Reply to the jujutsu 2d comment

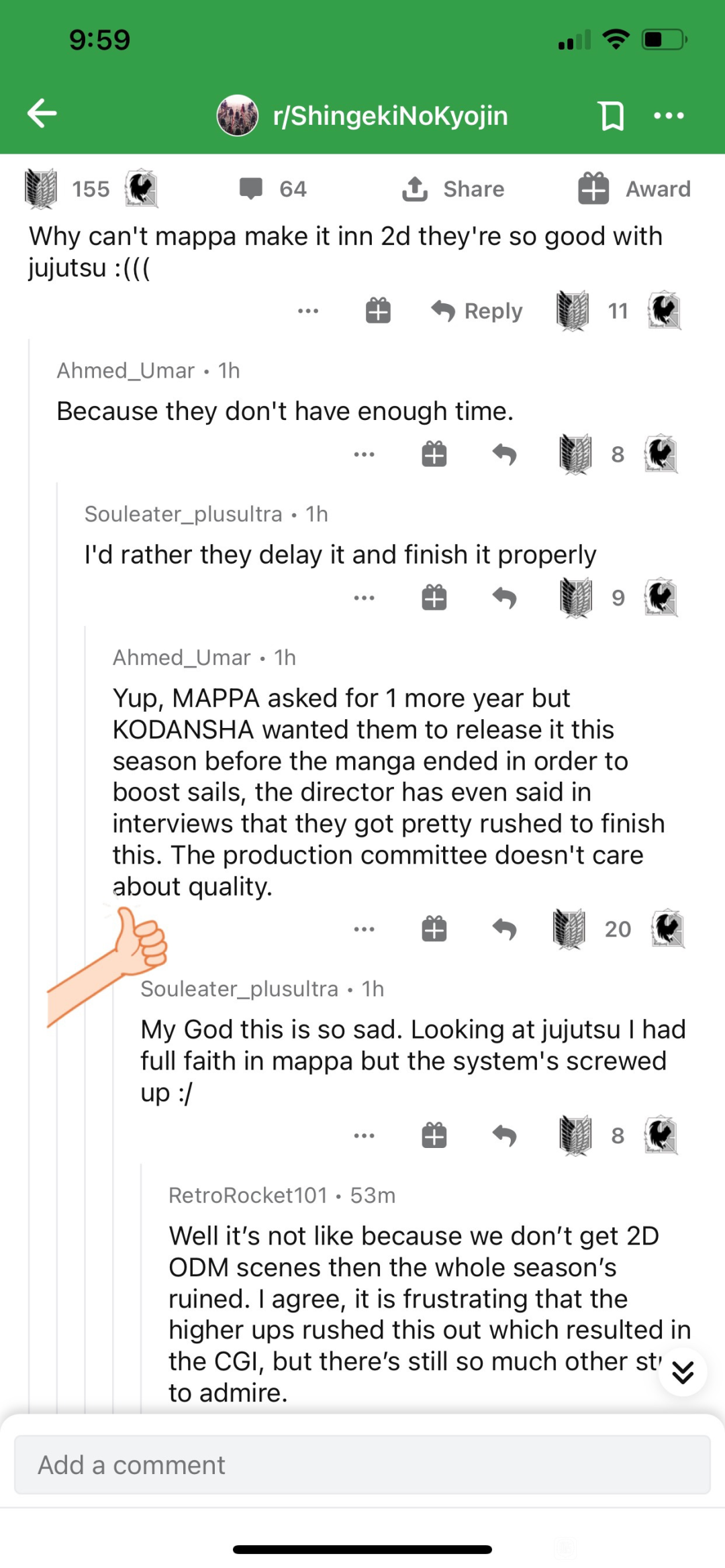click(x=477, y=311)
